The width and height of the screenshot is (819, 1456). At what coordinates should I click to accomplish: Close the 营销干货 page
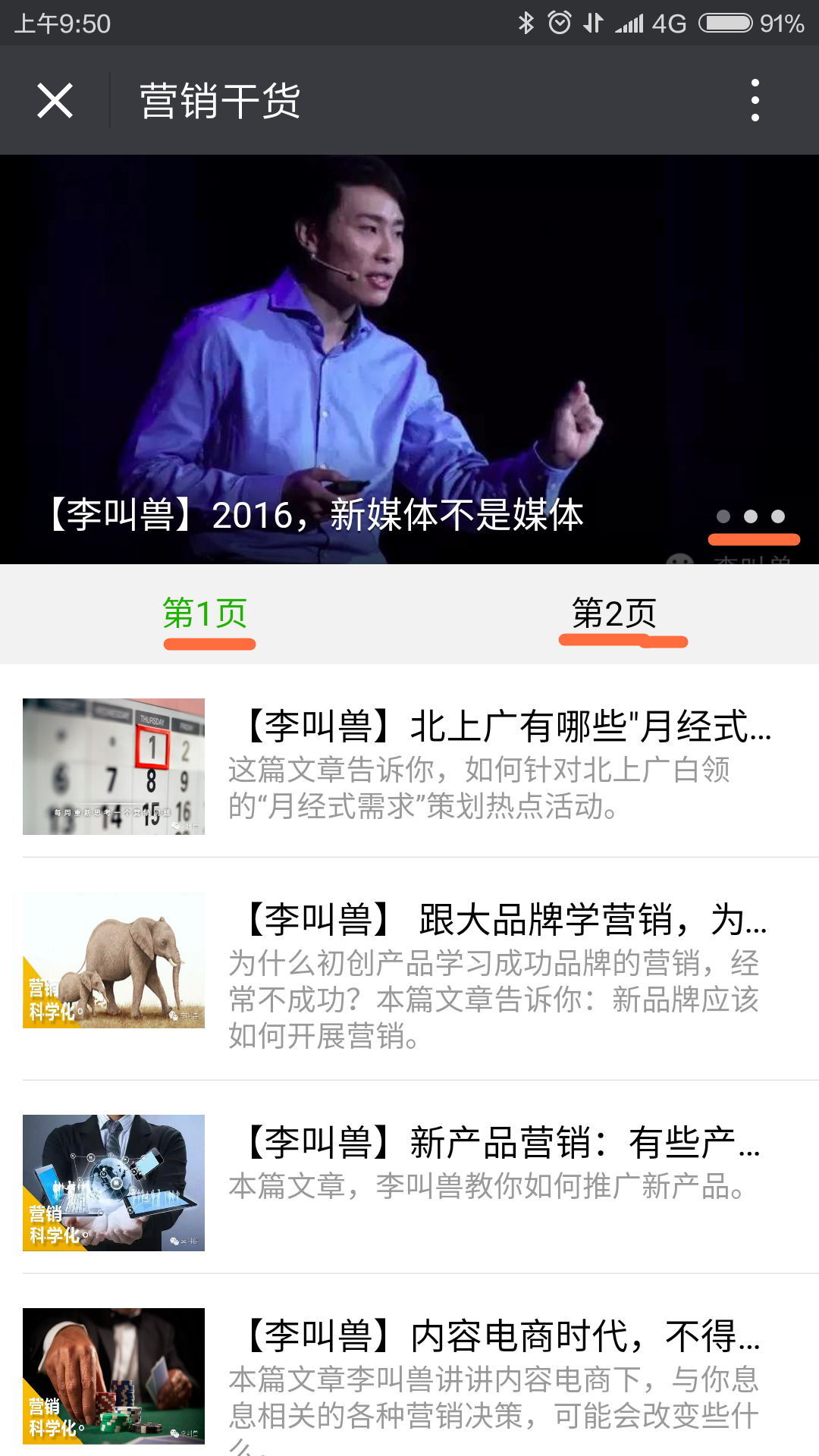[x=55, y=100]
